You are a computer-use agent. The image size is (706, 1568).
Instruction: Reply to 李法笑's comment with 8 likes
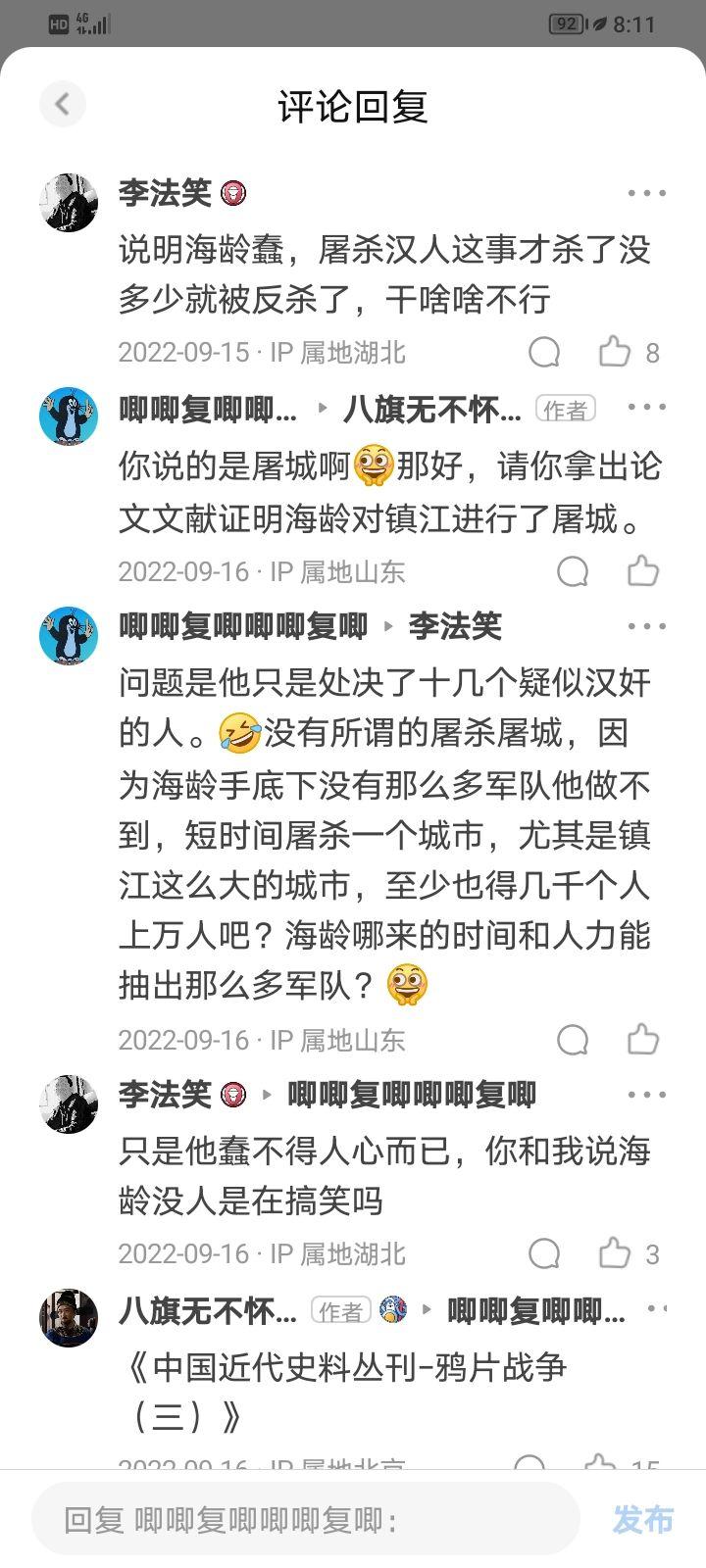tap(544, 352)
